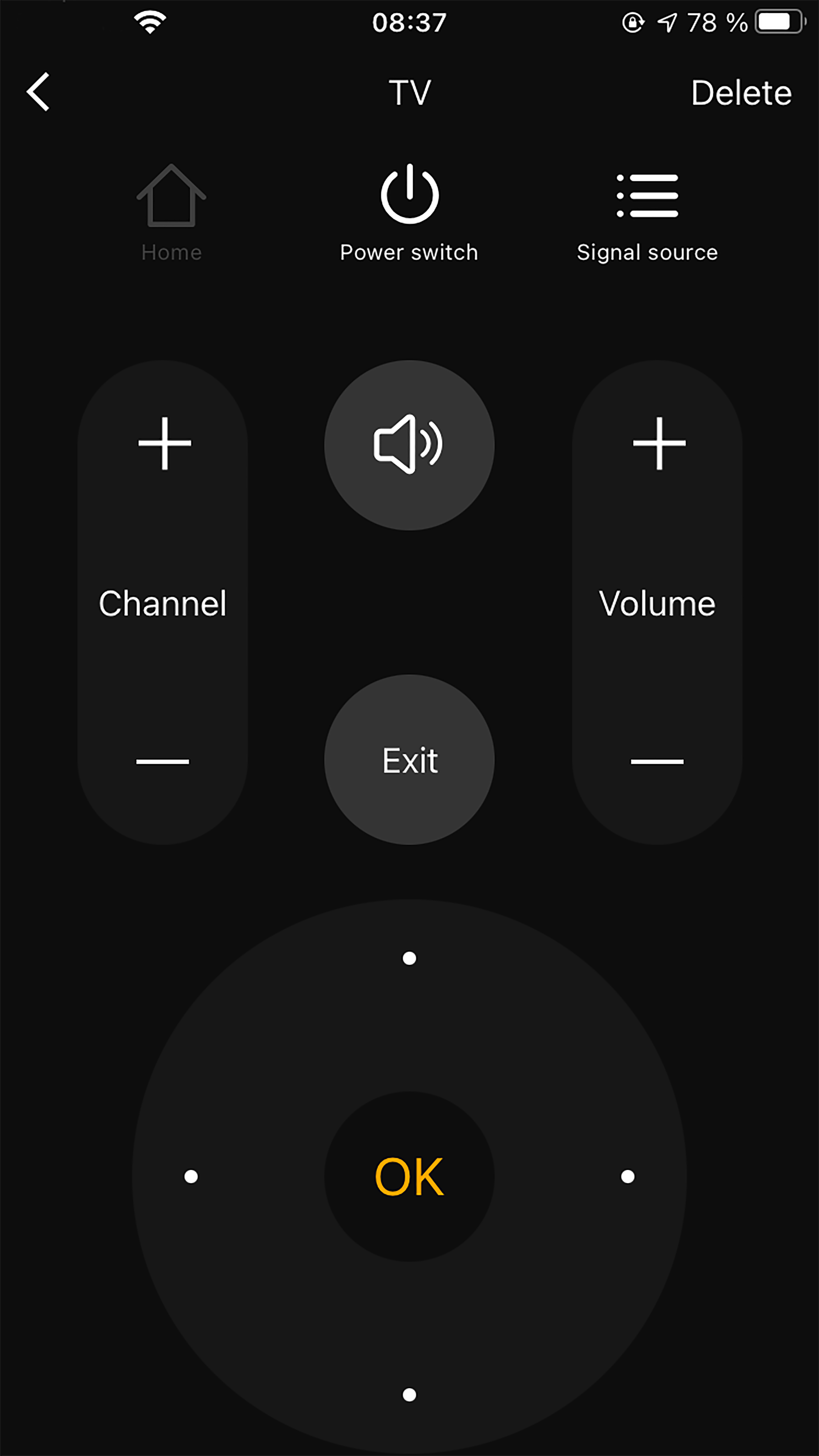
Task: Decrease the channel with the minus
Action: pos(163,761)
